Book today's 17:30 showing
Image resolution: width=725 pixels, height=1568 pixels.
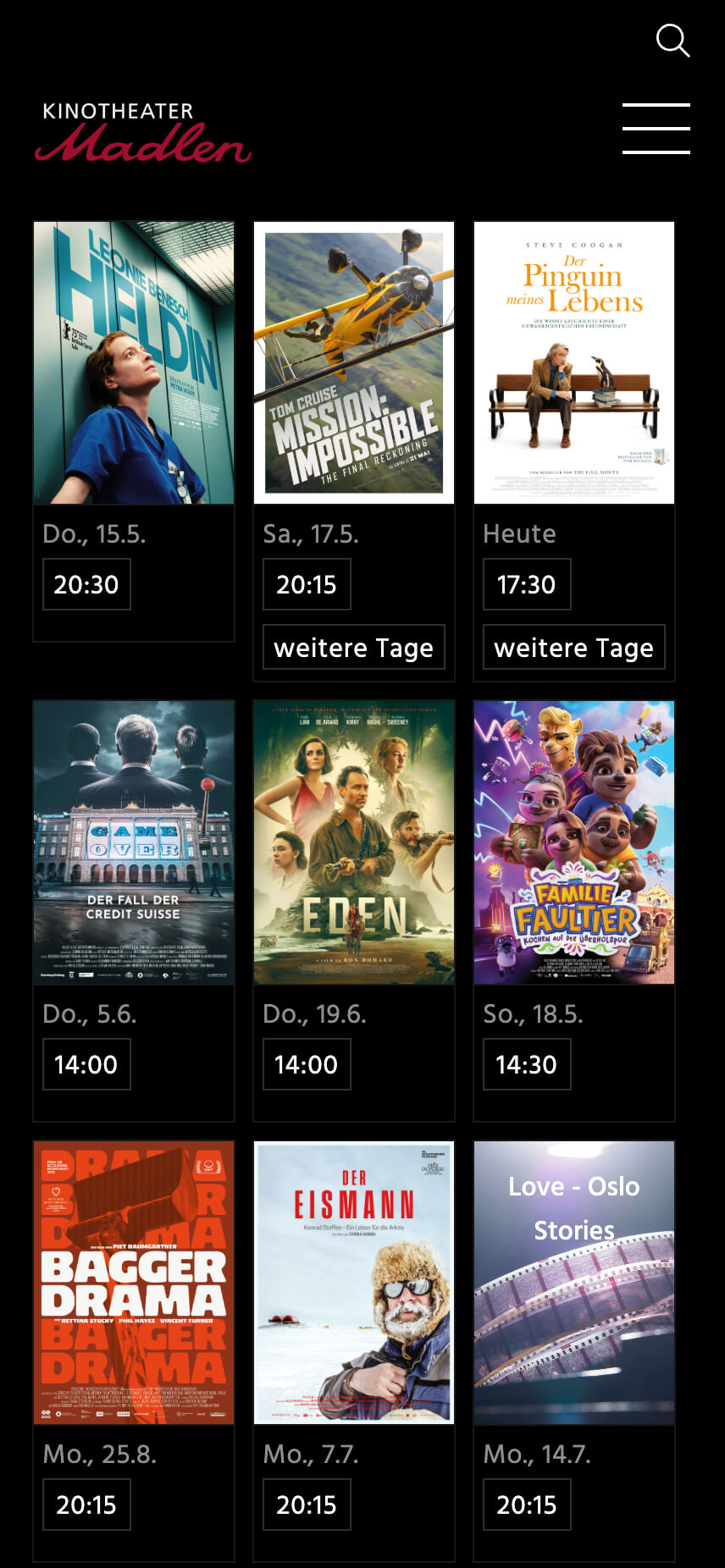point(527,584)
